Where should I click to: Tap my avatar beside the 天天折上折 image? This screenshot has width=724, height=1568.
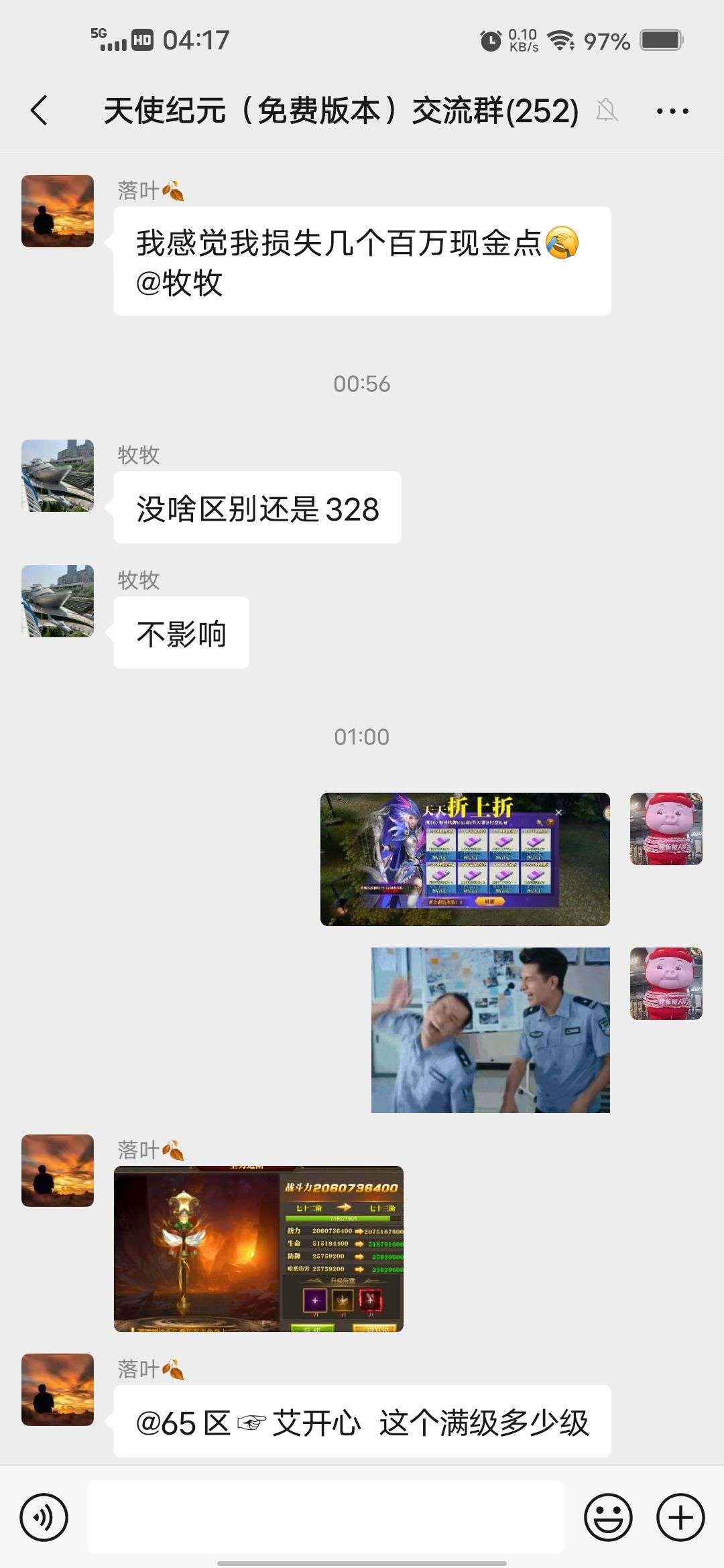point(666,829)
